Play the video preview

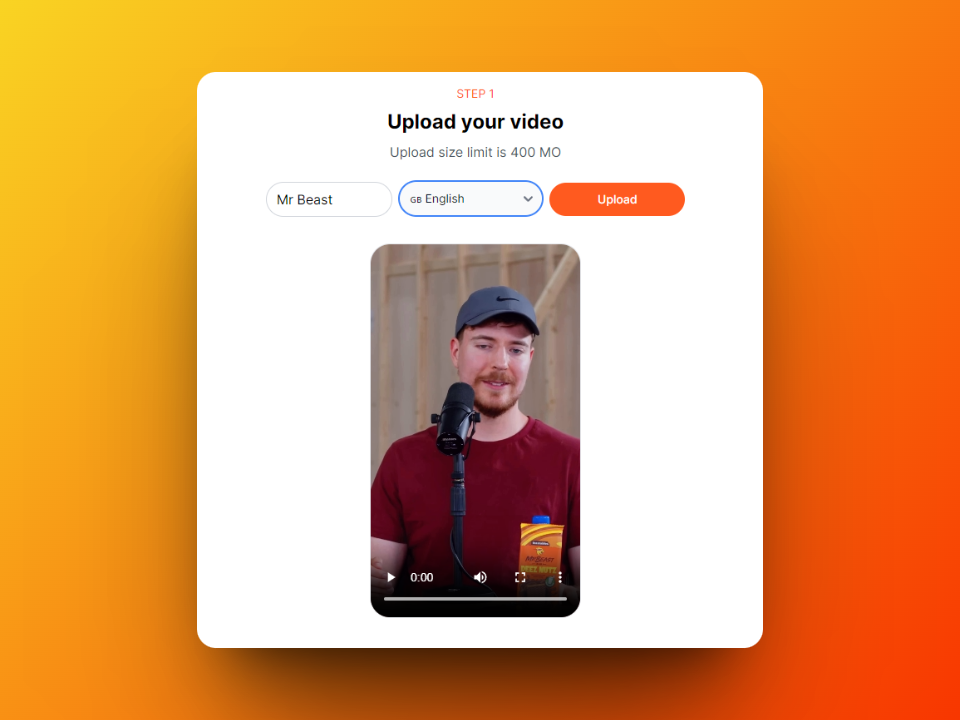391,577
